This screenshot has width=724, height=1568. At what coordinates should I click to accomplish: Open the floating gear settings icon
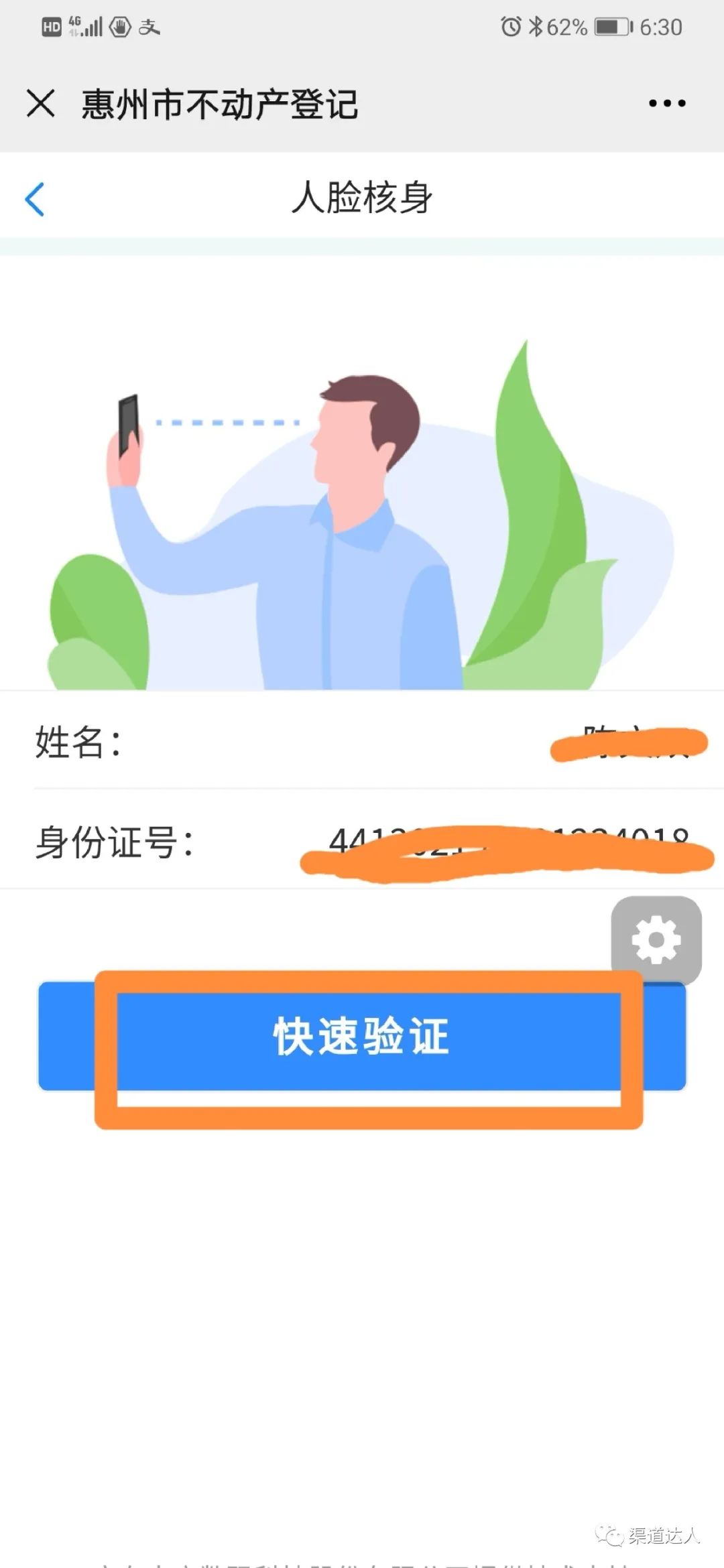point(656,939)
